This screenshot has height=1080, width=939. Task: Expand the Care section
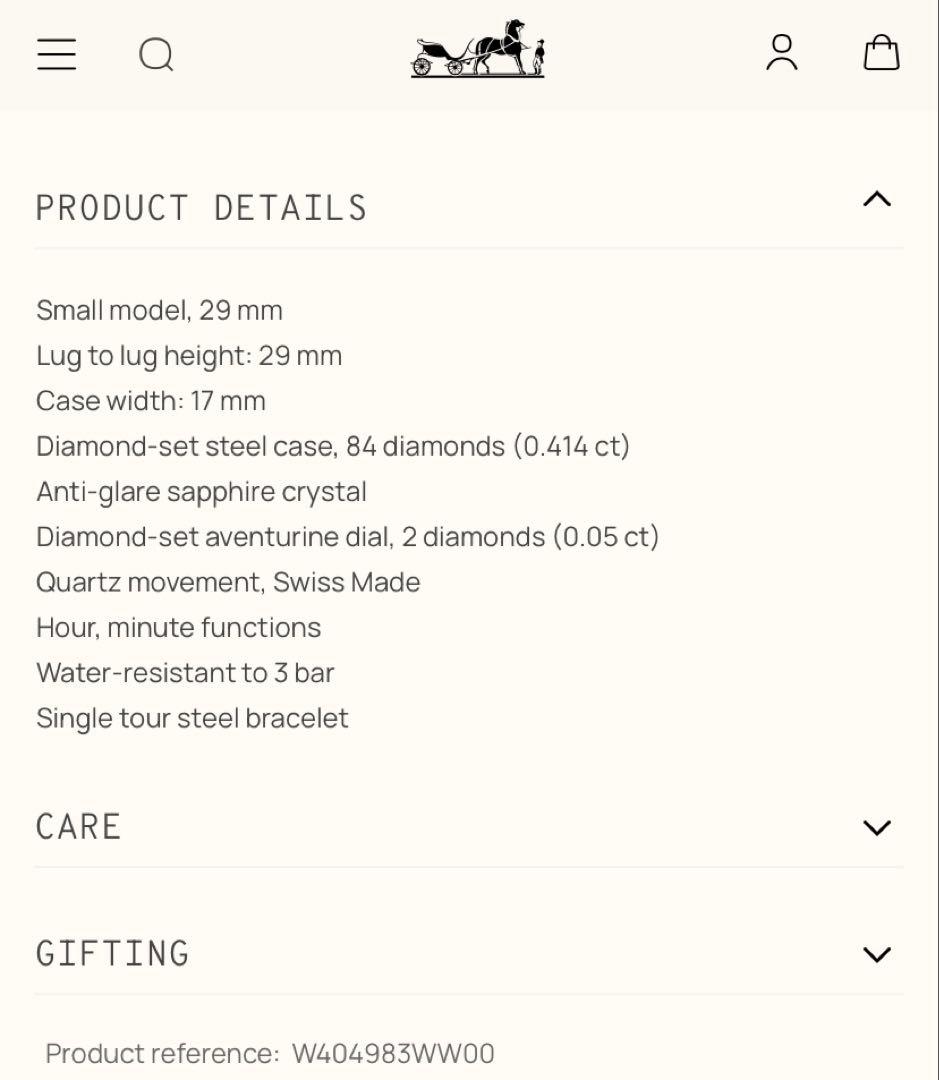tap(876, 828)
